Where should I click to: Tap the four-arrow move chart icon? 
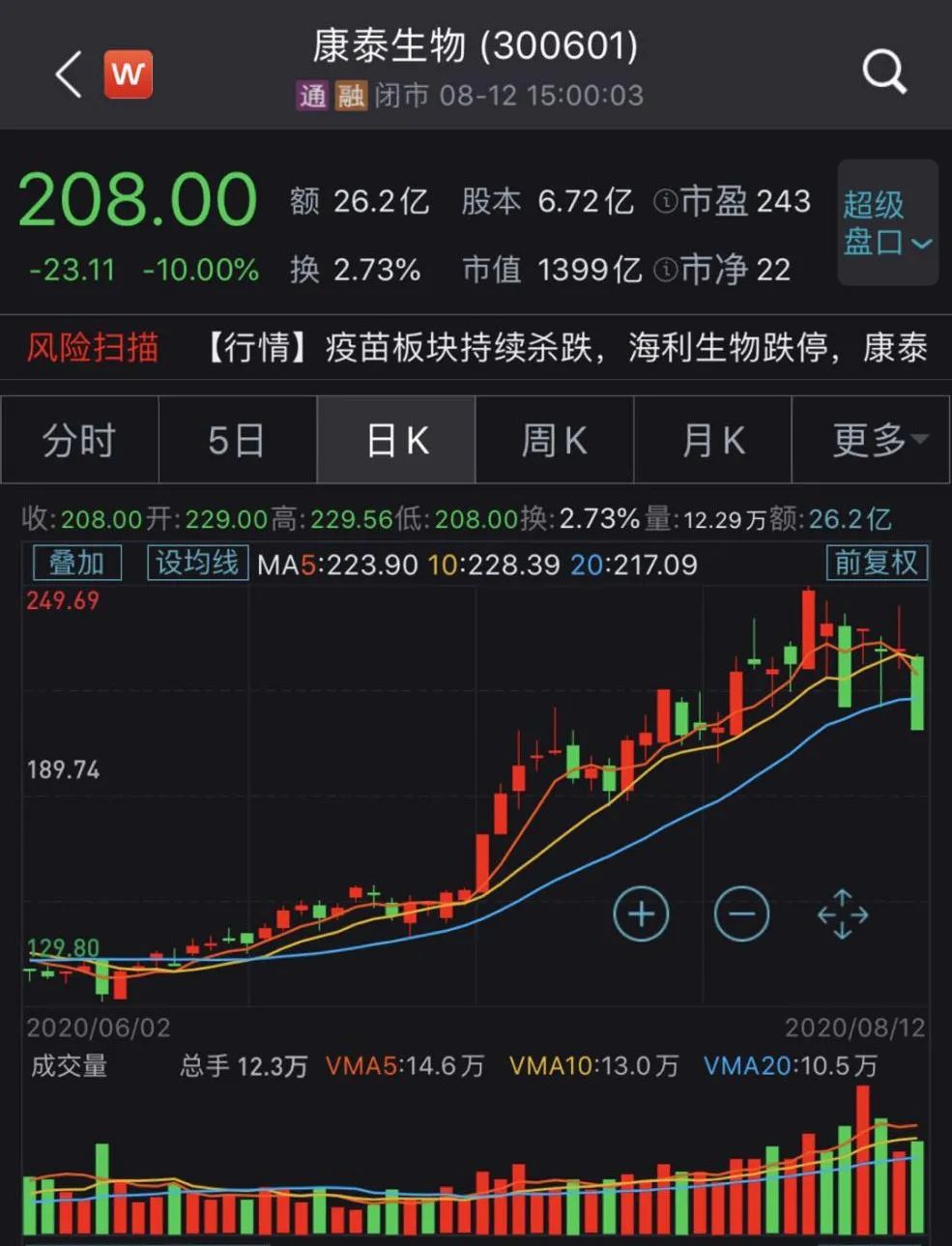click(x=842, y=913)
